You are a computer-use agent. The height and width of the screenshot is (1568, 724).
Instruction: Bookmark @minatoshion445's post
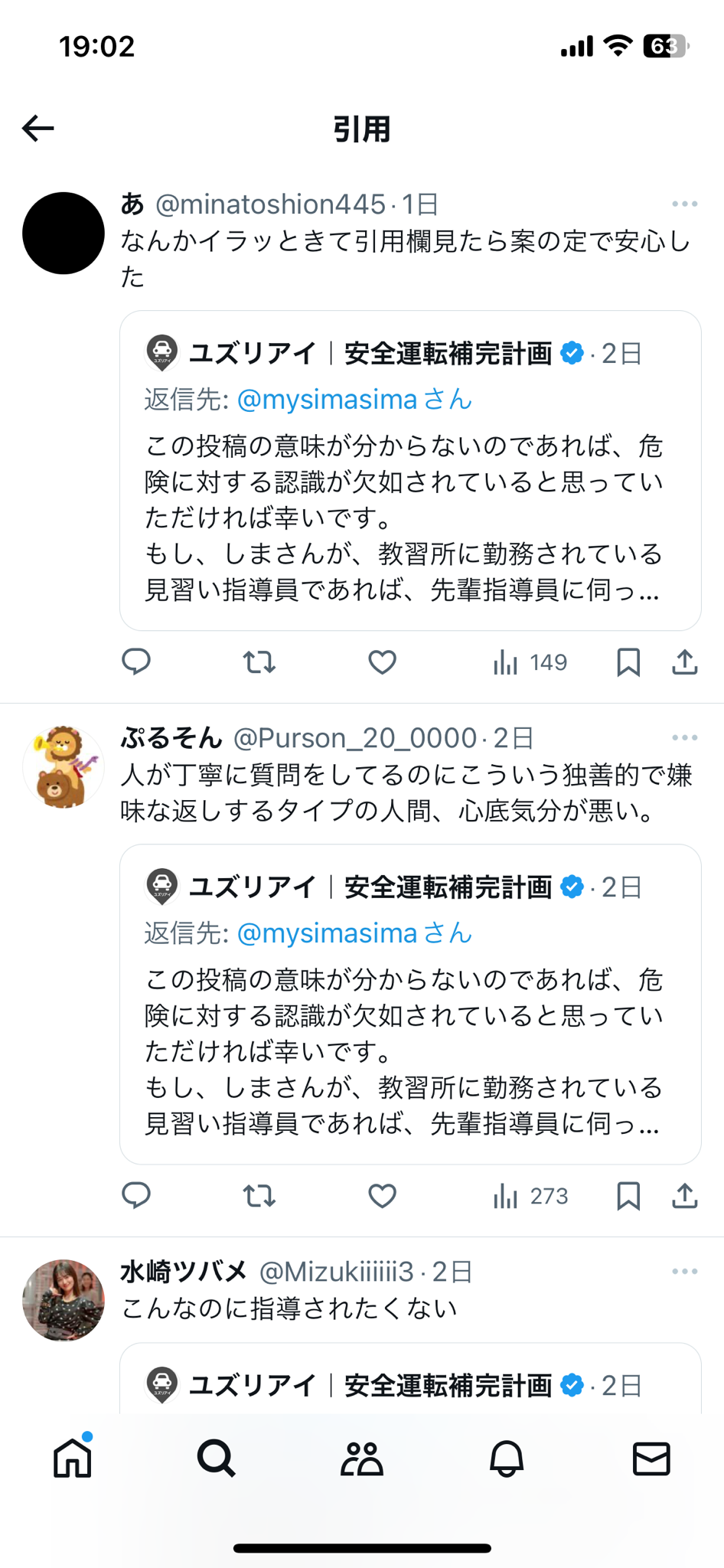[628, 661]
